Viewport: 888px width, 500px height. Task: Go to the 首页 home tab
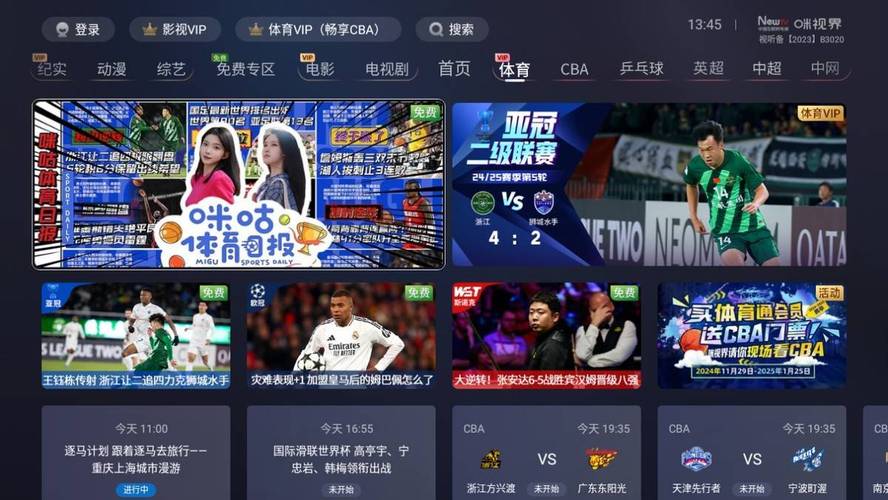(454, 69)
